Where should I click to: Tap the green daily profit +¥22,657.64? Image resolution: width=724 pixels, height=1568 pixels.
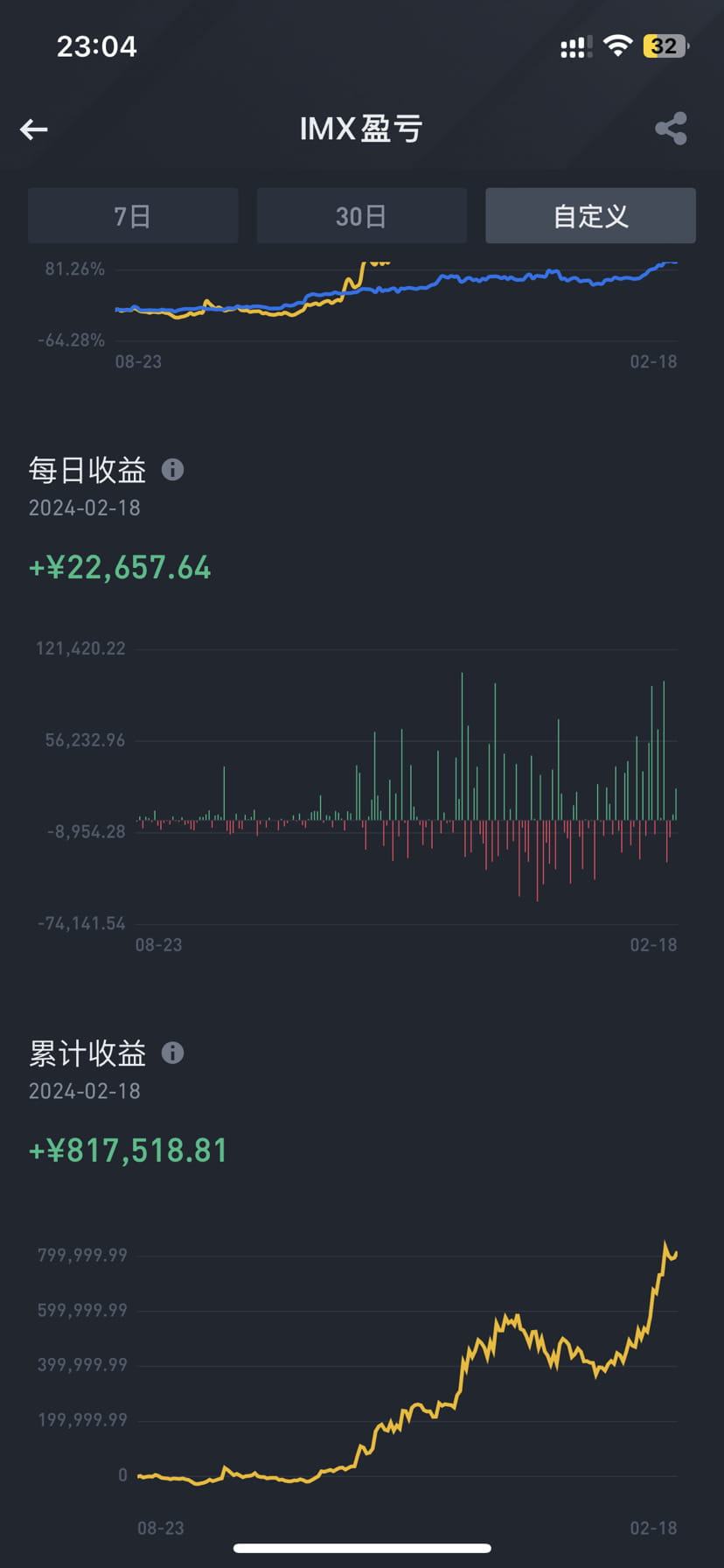coord(119,567)
